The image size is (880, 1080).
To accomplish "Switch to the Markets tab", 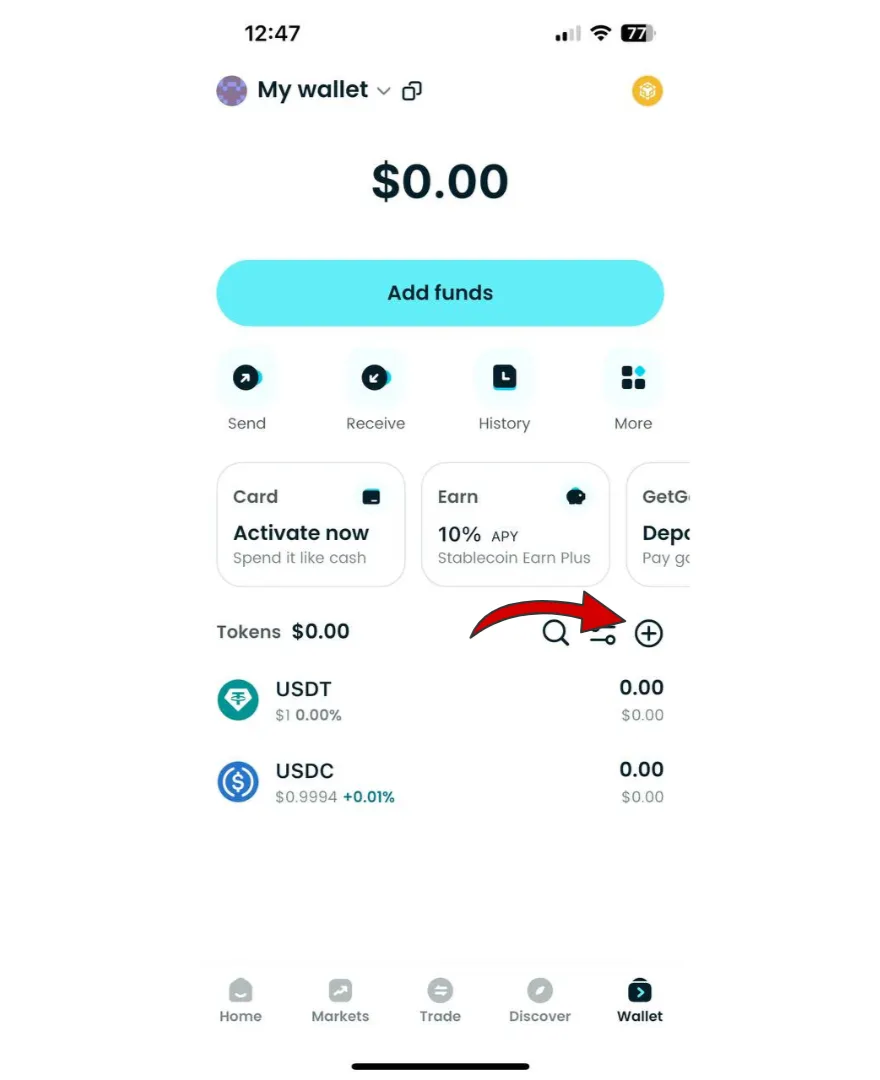I will pyautogui.click(x=340, y=1000).
